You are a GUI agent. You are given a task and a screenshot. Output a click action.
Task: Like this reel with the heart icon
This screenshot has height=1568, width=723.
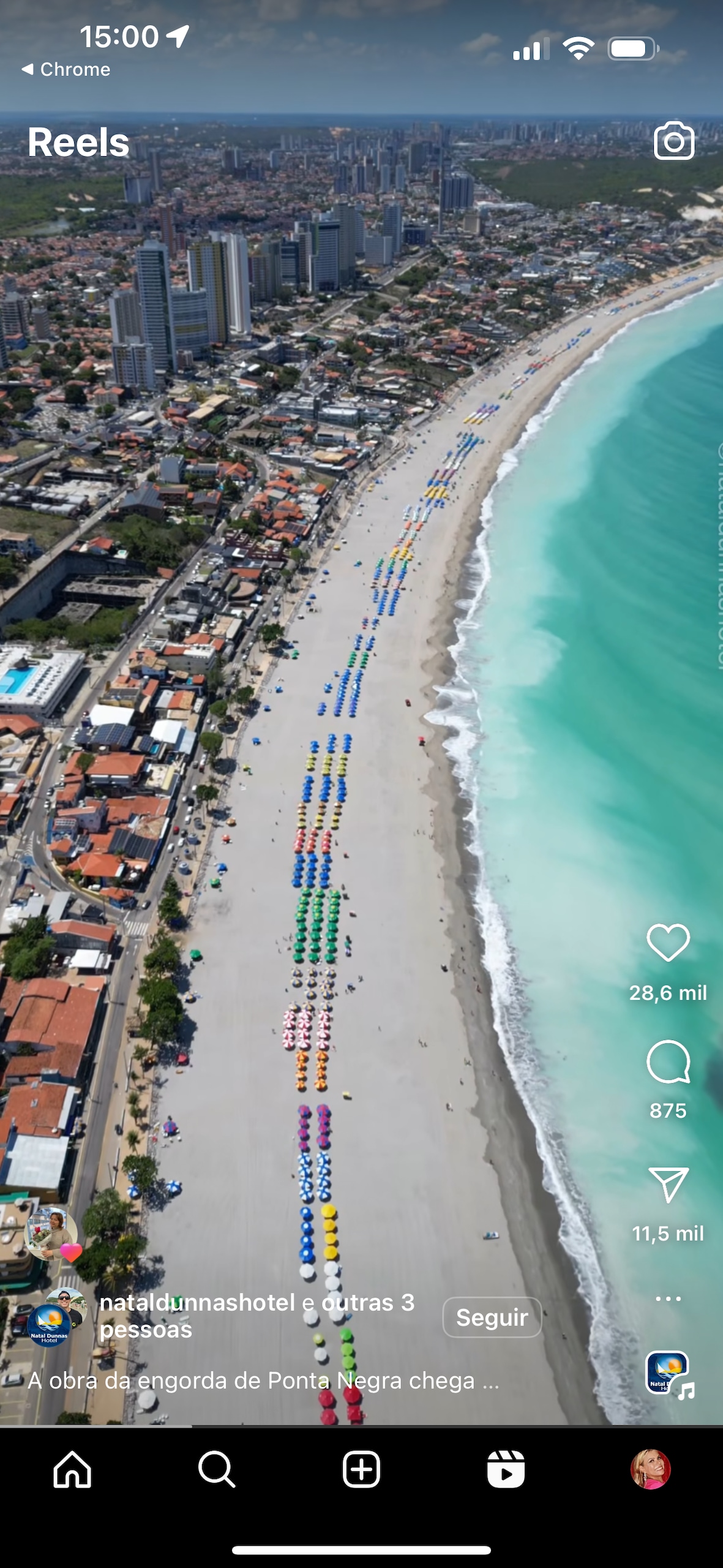668,943
